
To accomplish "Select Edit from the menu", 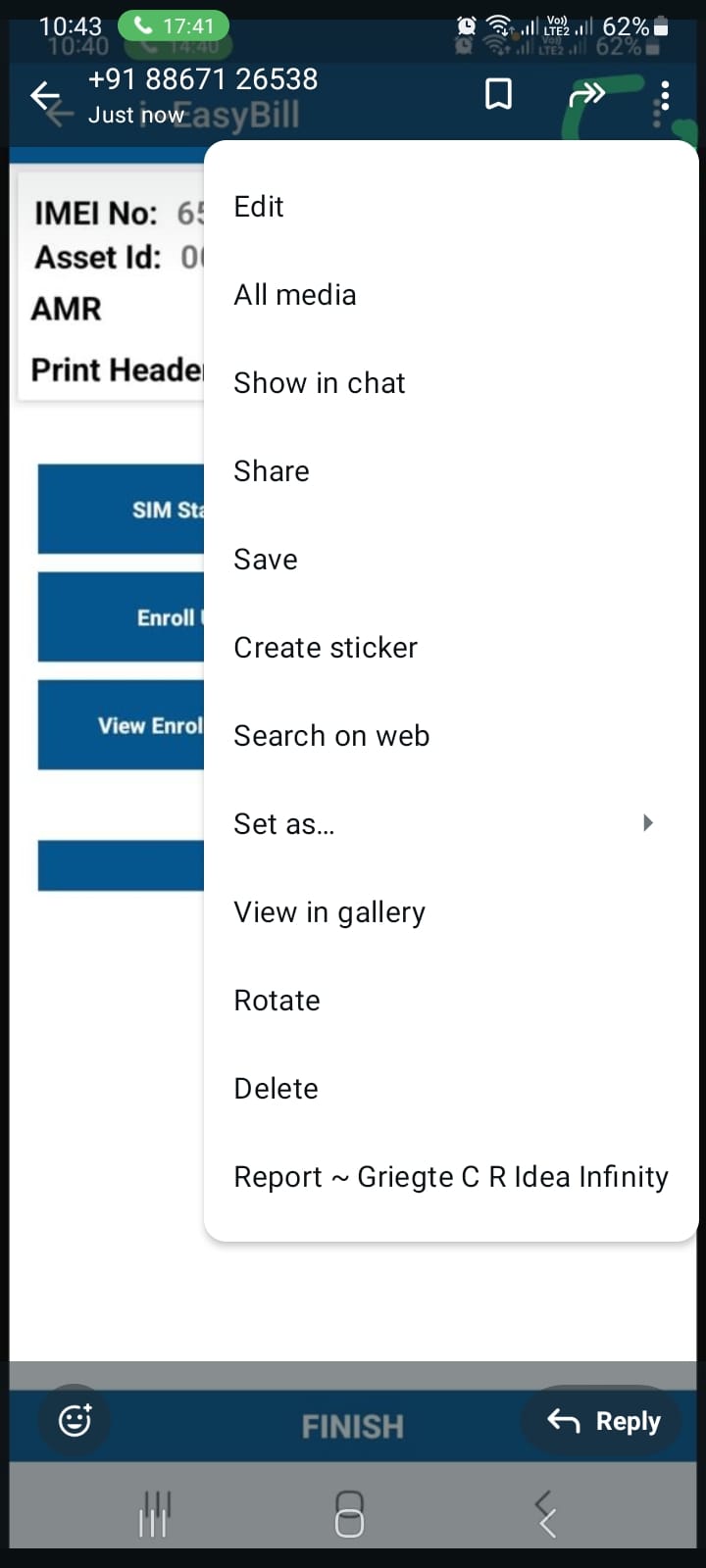I will tap(259, 207).
